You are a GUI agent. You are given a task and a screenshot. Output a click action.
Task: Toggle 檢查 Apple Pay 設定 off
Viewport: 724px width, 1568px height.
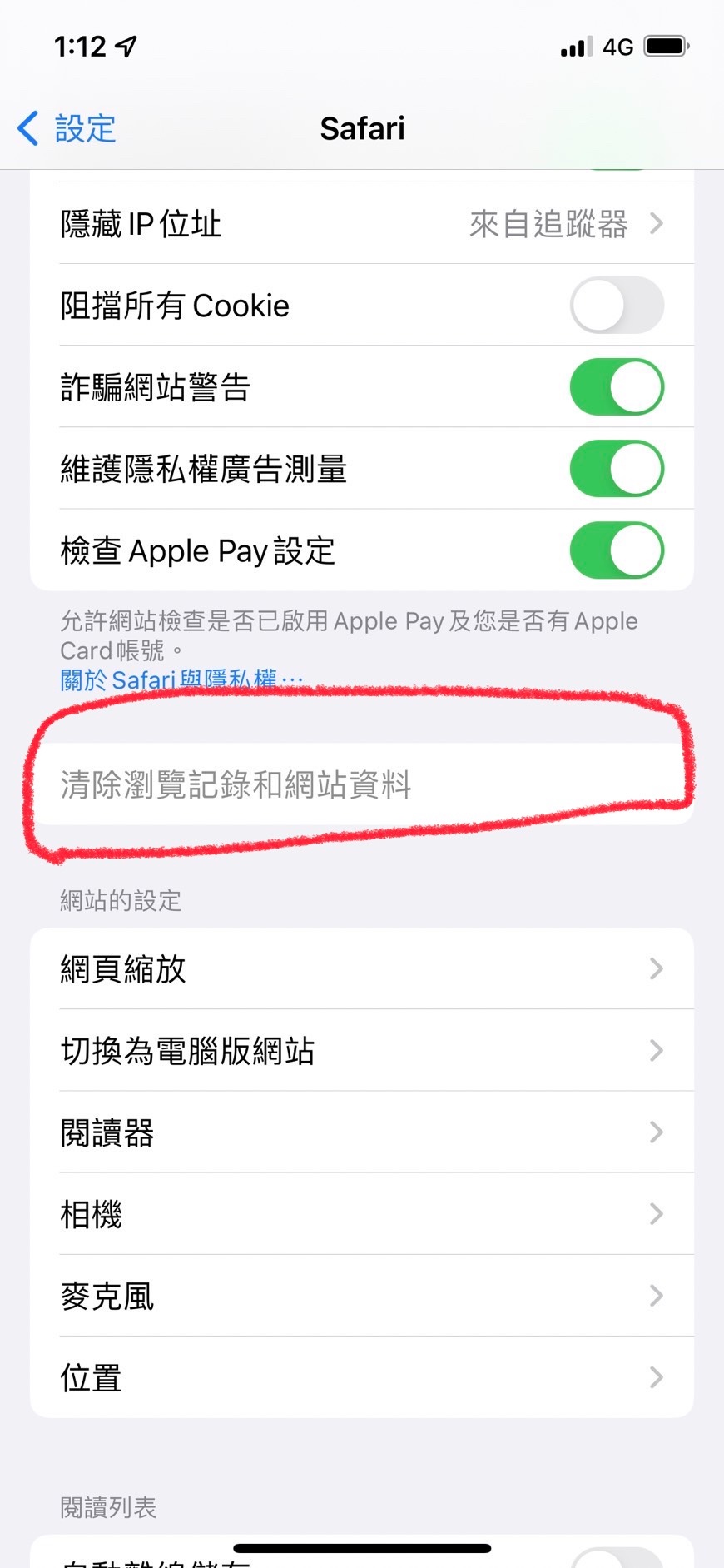(616, 550)
